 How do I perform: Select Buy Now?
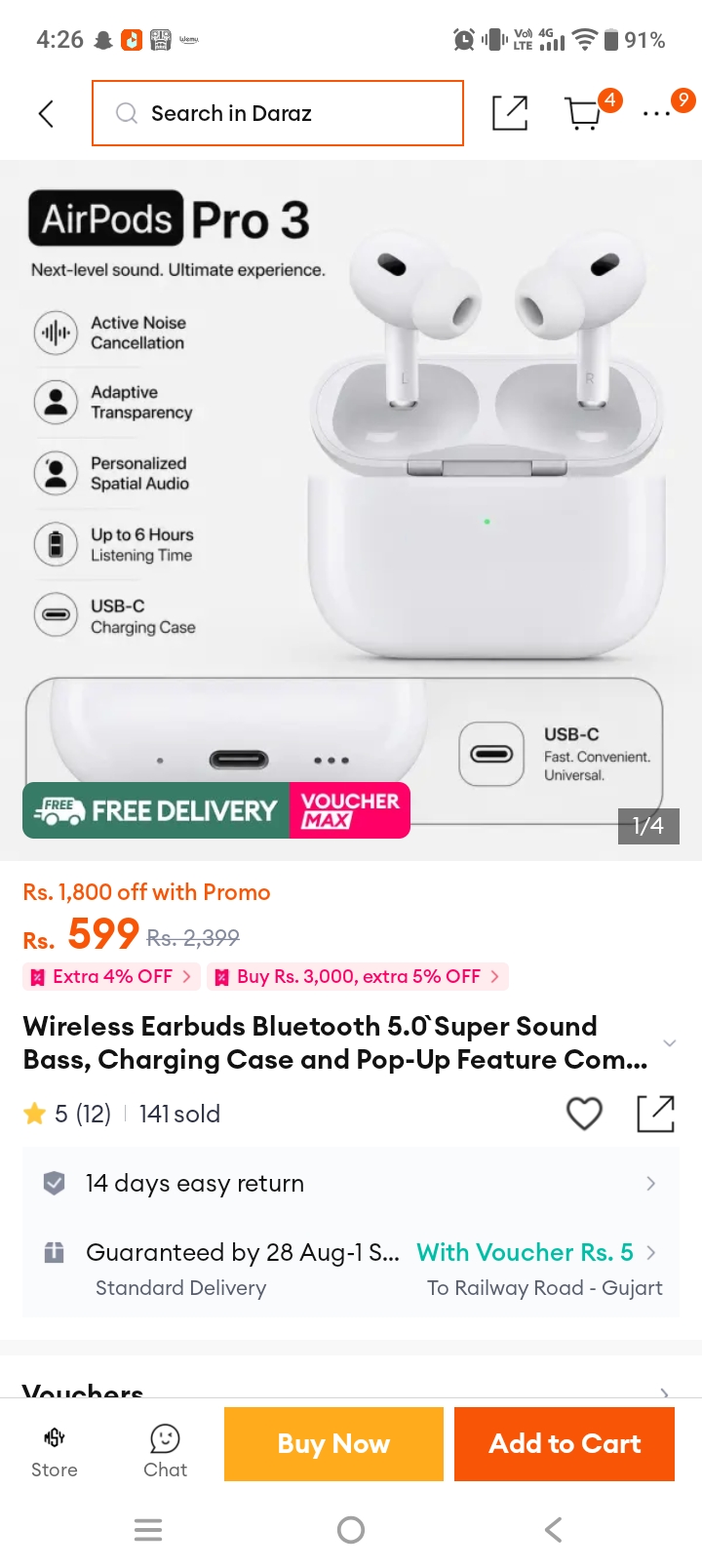click(333, 1444)
